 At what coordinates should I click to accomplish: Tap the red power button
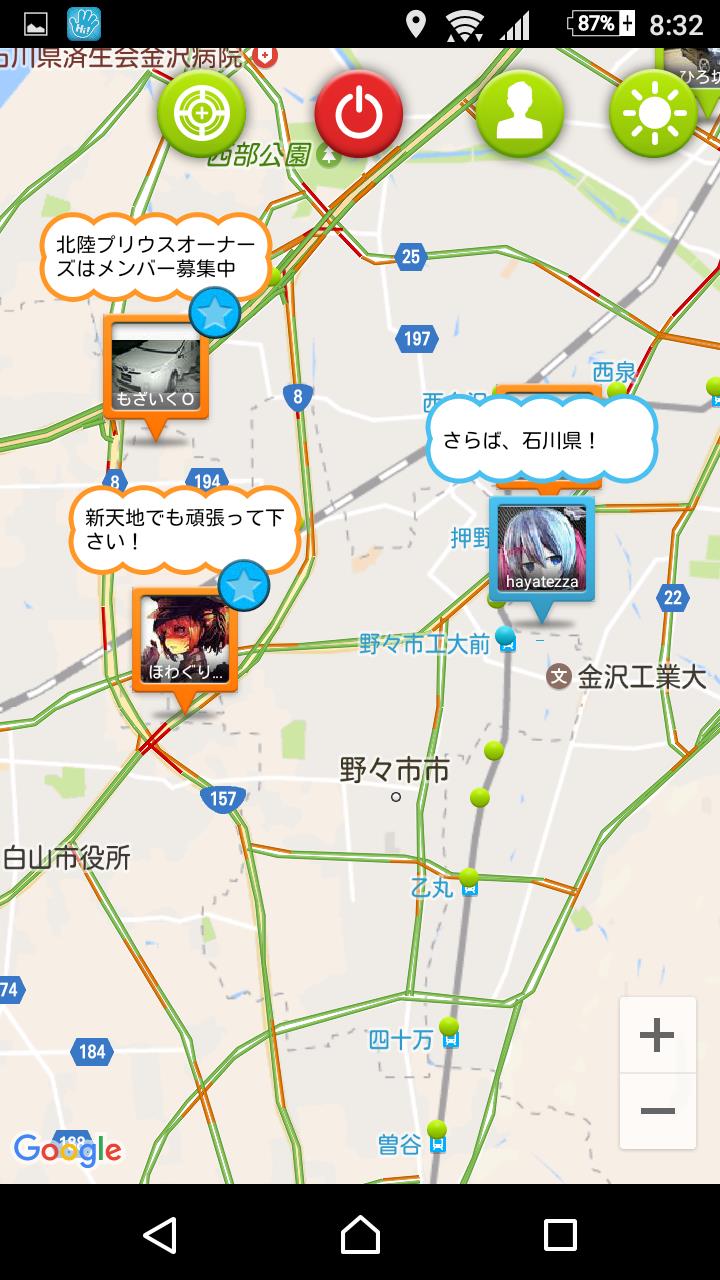(x=358, y=114)
